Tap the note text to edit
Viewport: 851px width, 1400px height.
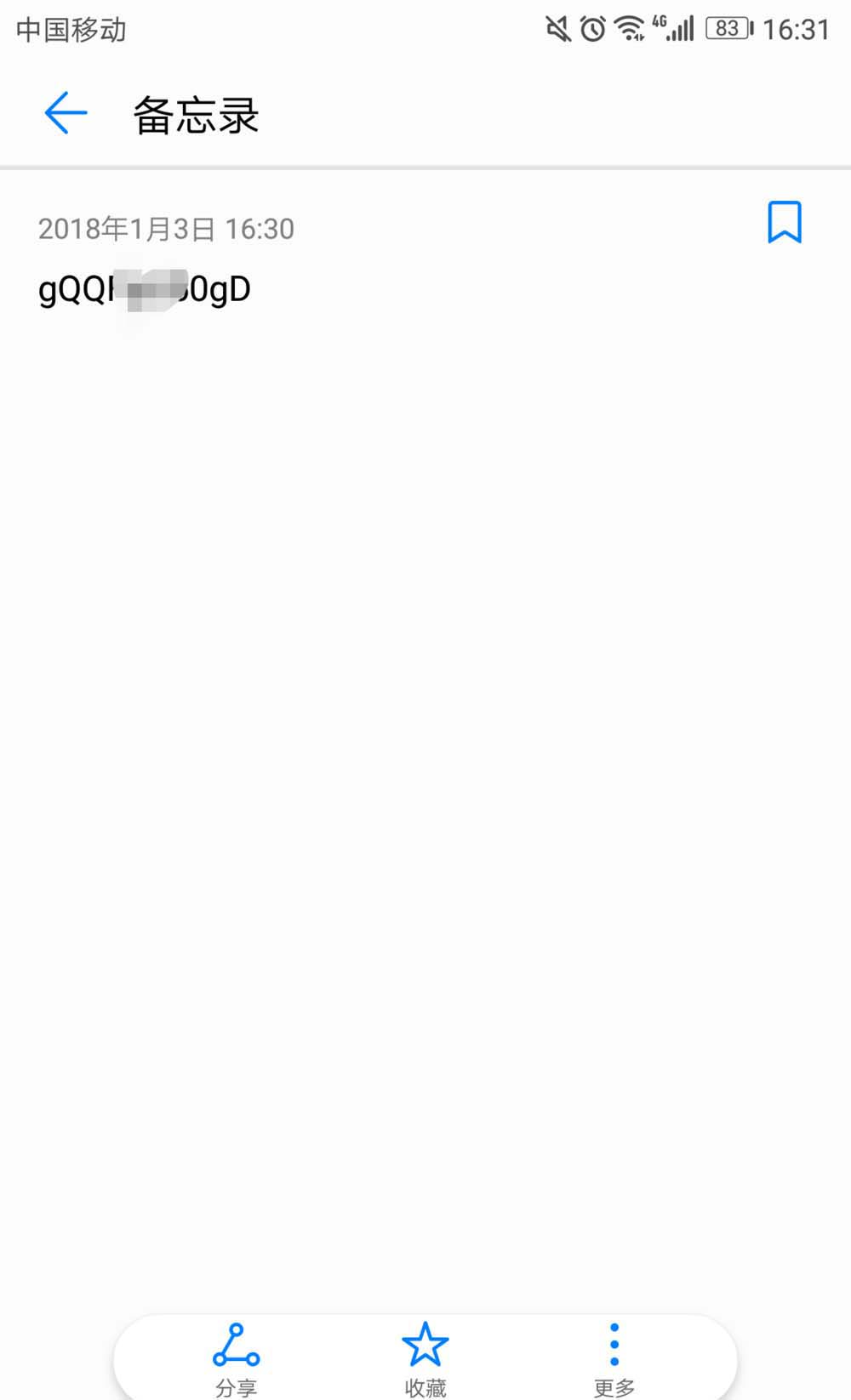[x=145, y=290]
